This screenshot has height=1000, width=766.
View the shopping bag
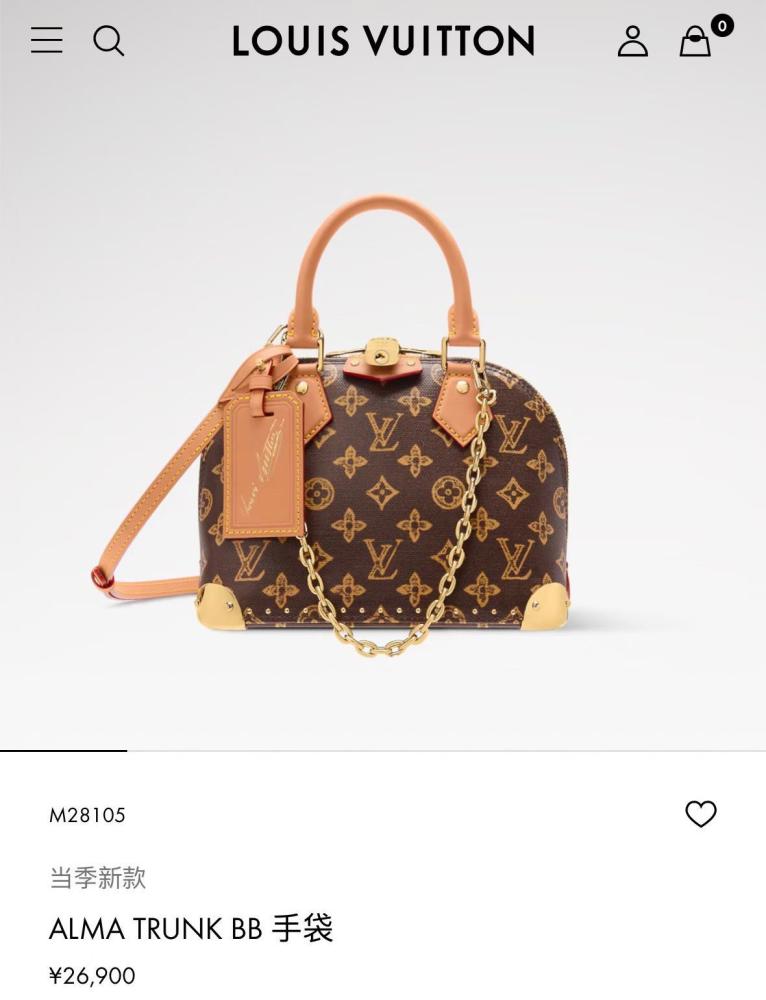(696, 42)
